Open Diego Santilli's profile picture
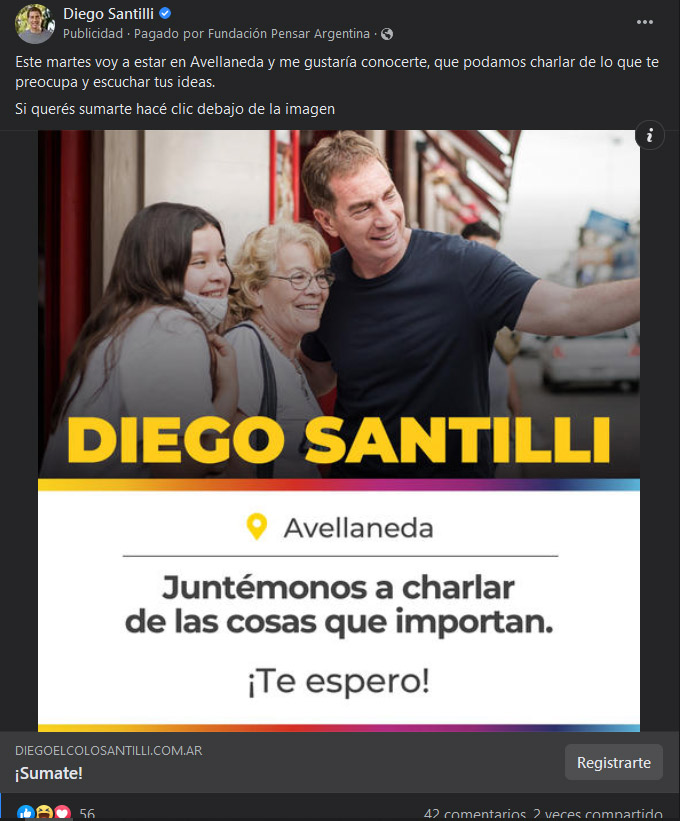 [x=34, y=23]
